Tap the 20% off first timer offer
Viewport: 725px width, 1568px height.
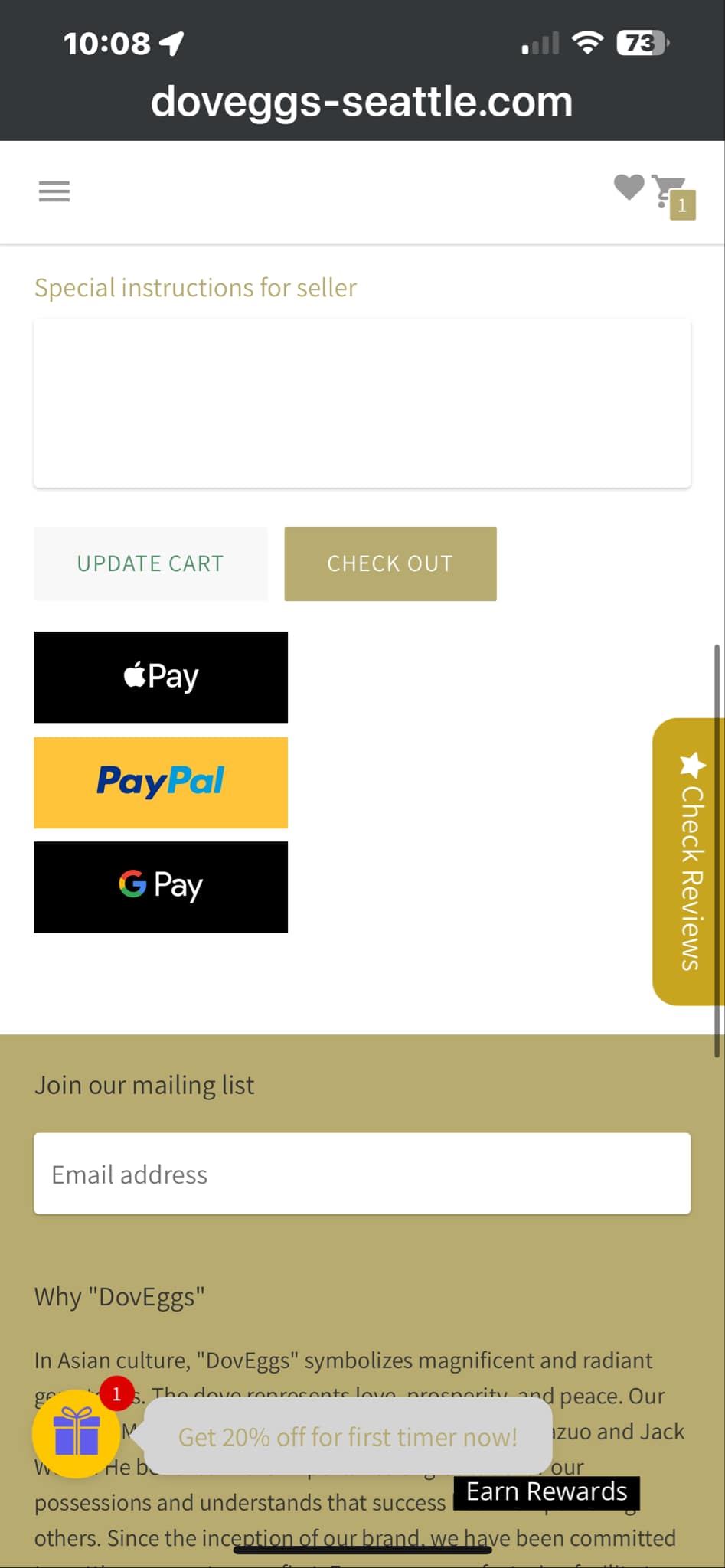pyautogui.click(x=348, y=1437)
